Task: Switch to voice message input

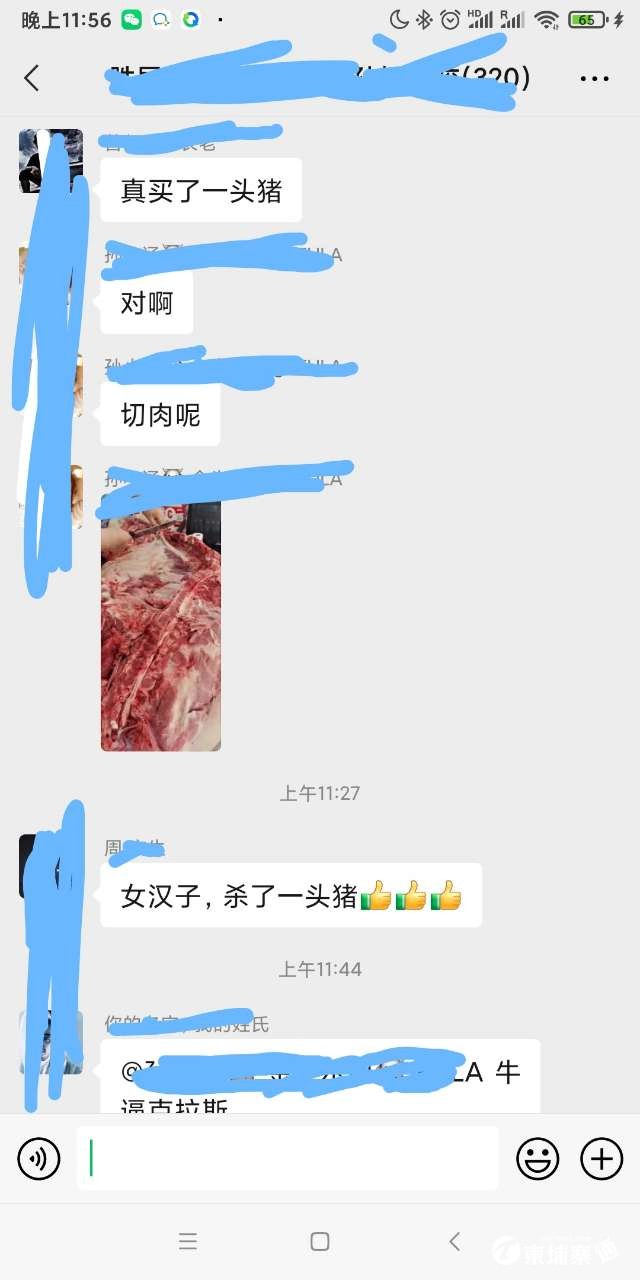Action: click(x=39, y=1159)
